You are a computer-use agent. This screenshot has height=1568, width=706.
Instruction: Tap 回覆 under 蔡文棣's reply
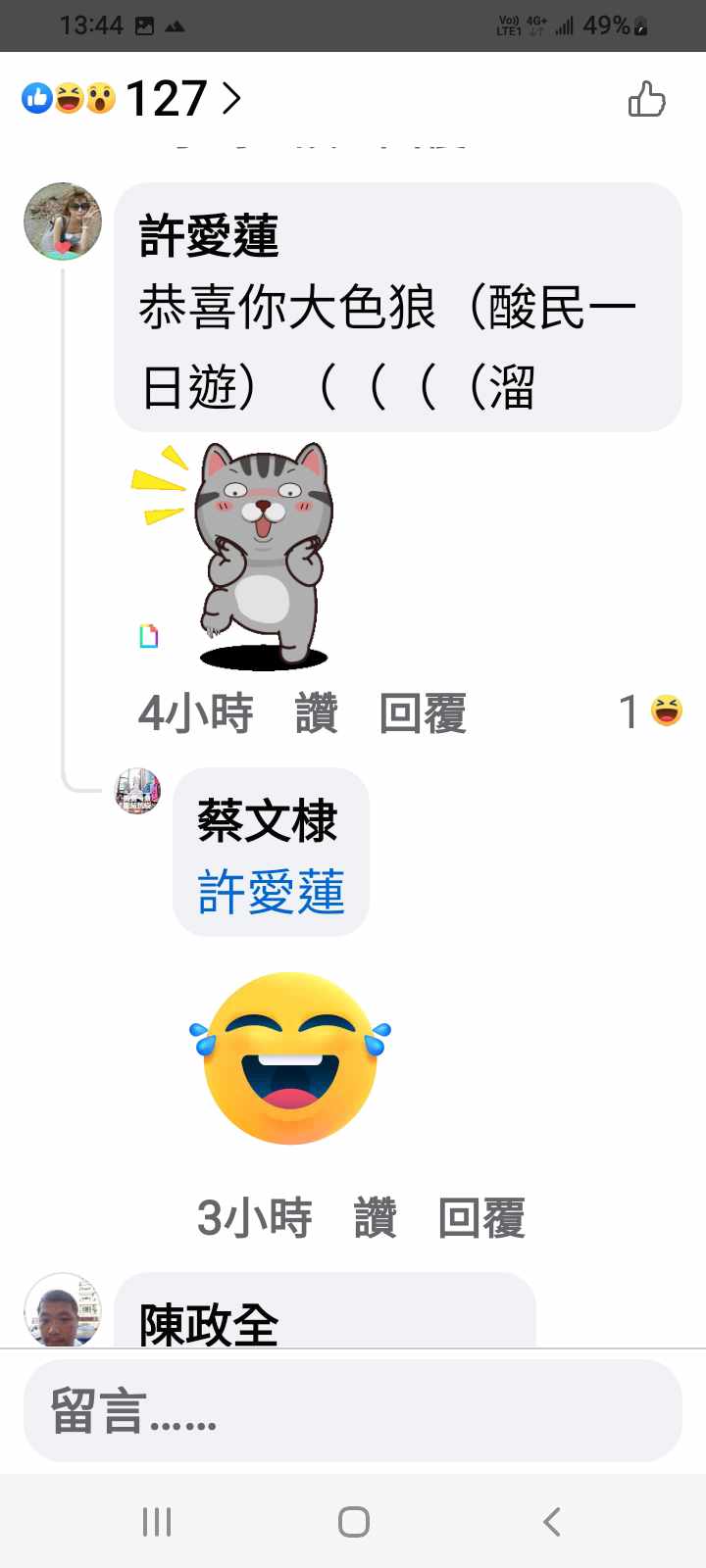481,1218
